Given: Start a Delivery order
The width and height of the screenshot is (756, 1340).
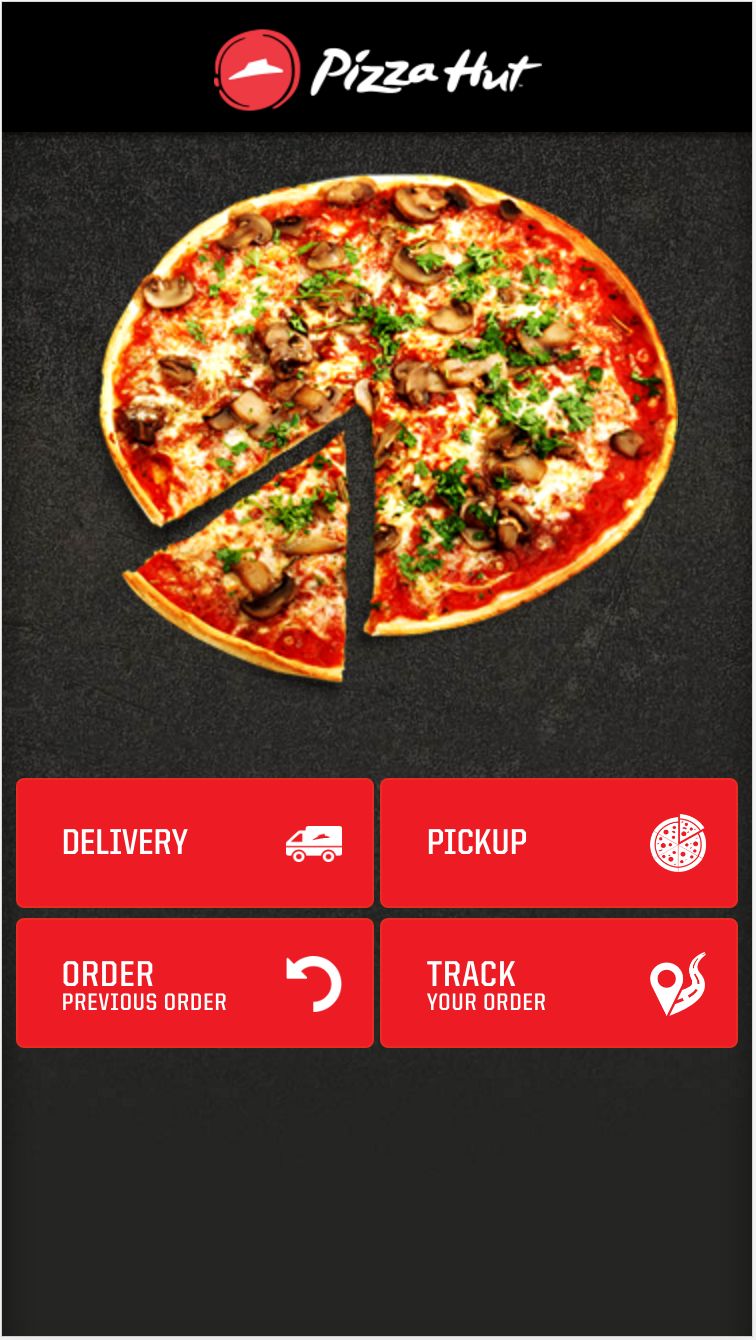Looking at the screenshot, I should click(195, 843).
